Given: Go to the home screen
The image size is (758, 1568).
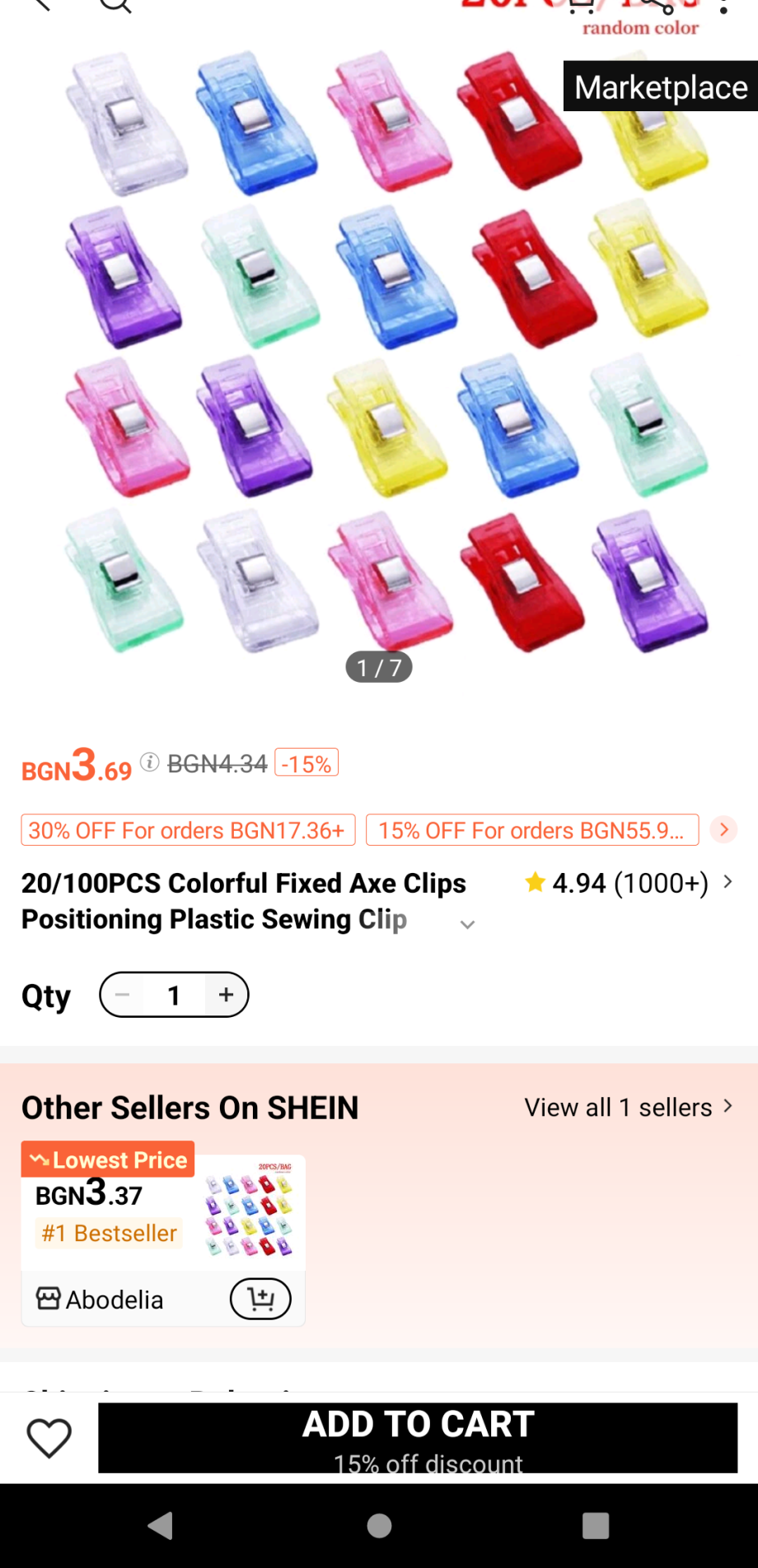Looking at the screenshot, I should (379, 1525).
